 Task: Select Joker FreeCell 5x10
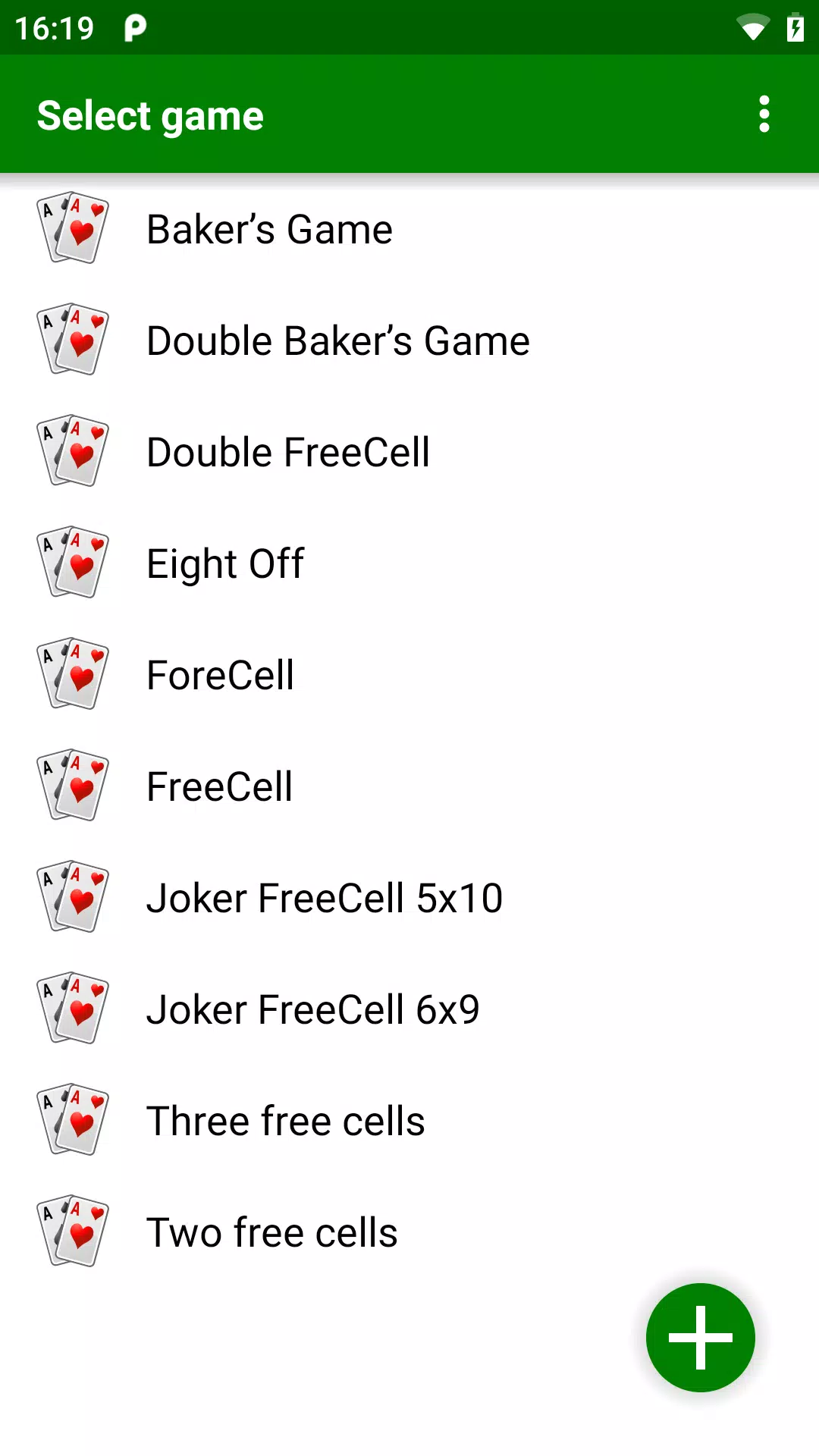click(324, 898)
